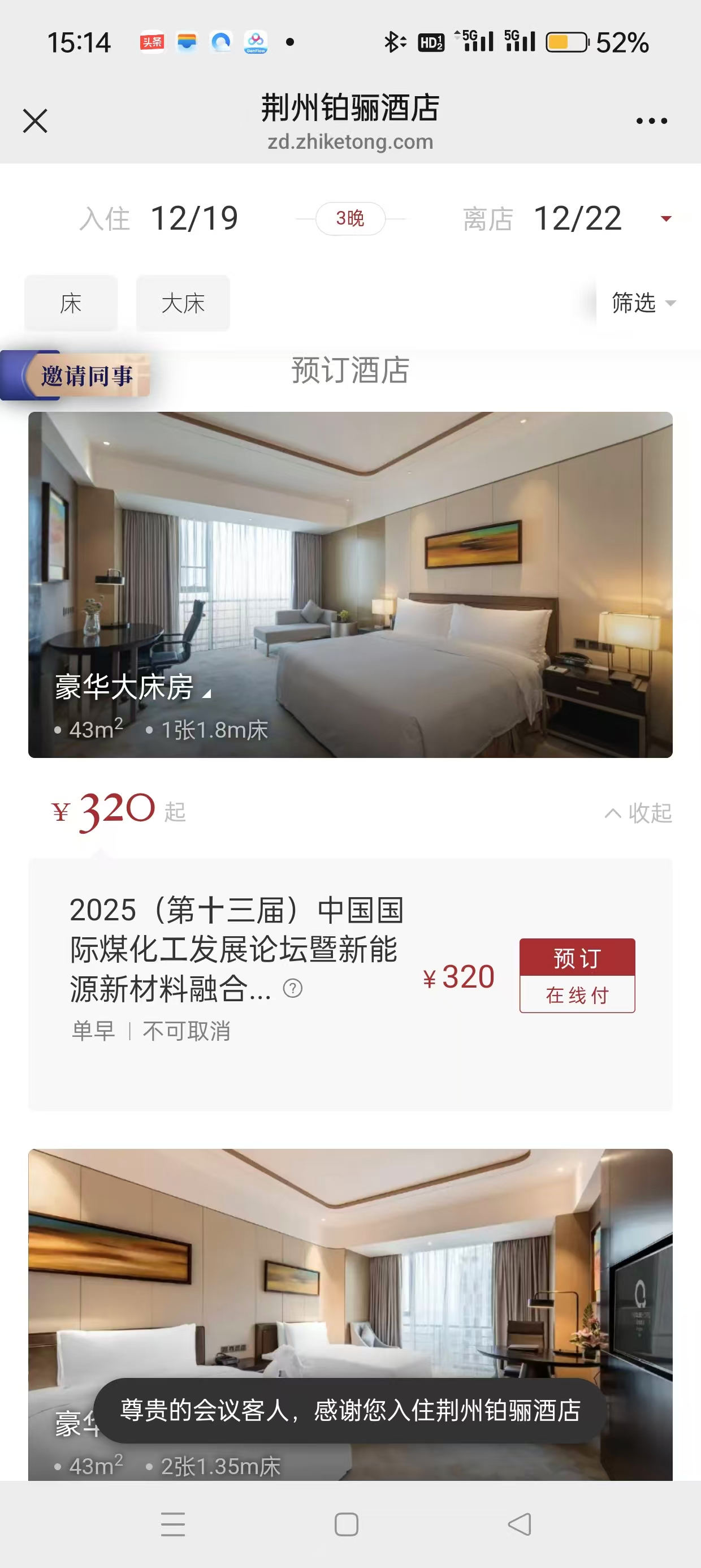The height and width of the screenshot is (1568, 701).
Task: Close the hotel booking webpage
Action: (34, 120)
